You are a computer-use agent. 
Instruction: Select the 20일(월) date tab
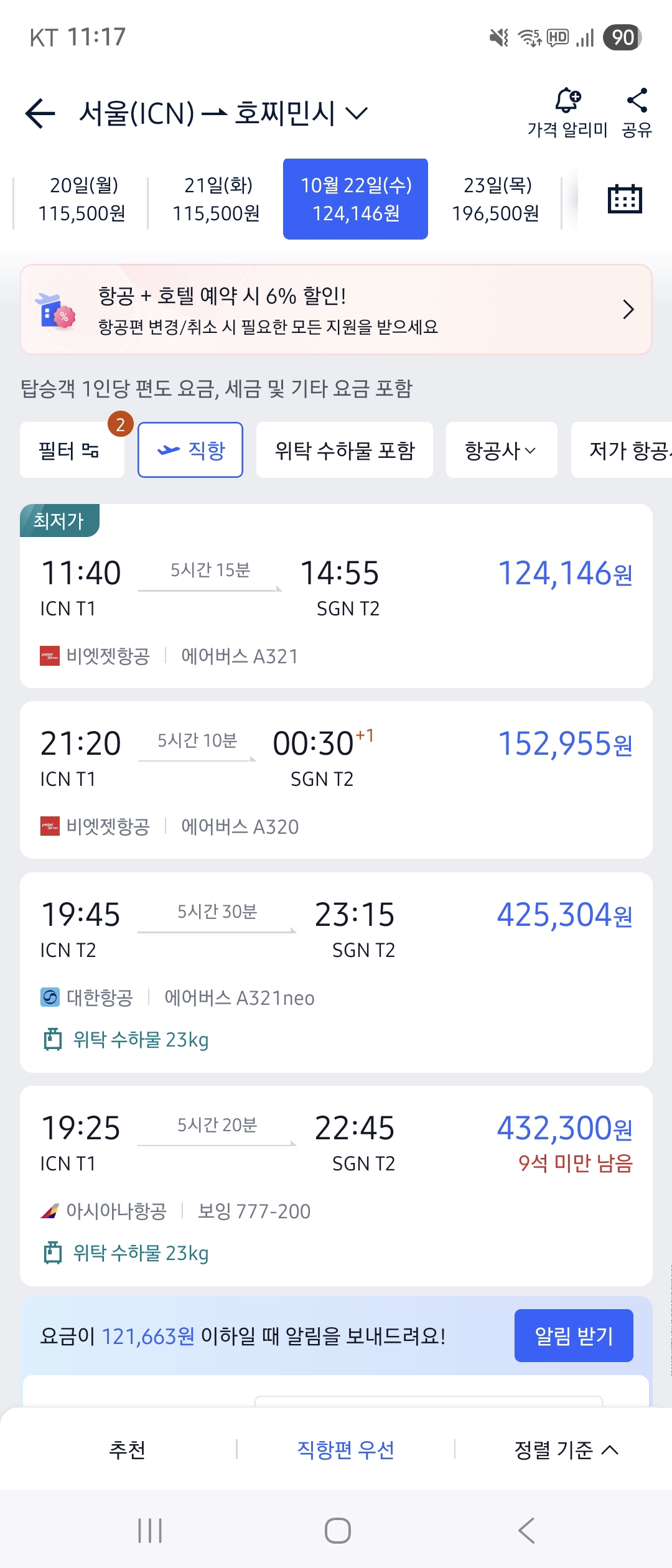tap(82, 199)
